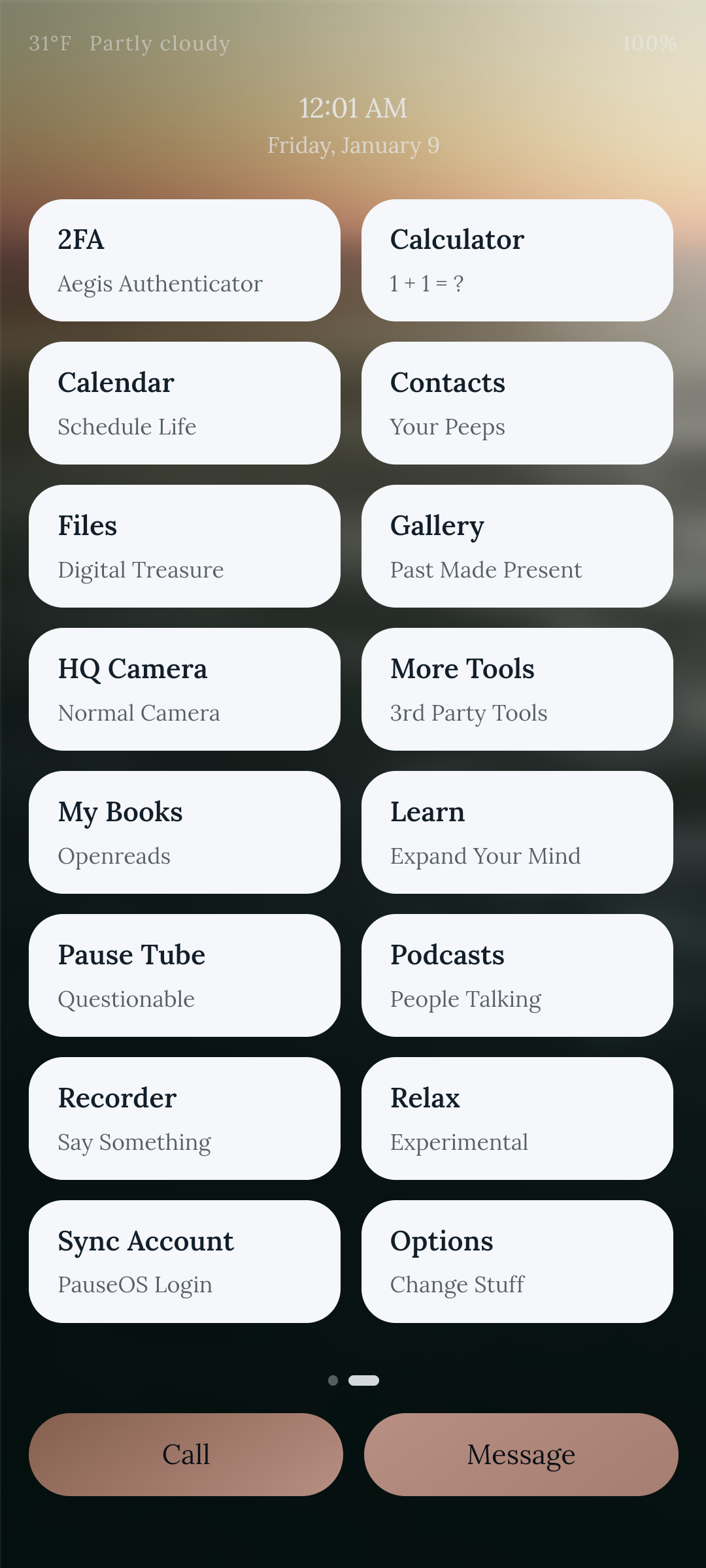The image size is (706, 1568).
Task: Open Calendar to schedule life
Action: [184, 403]
